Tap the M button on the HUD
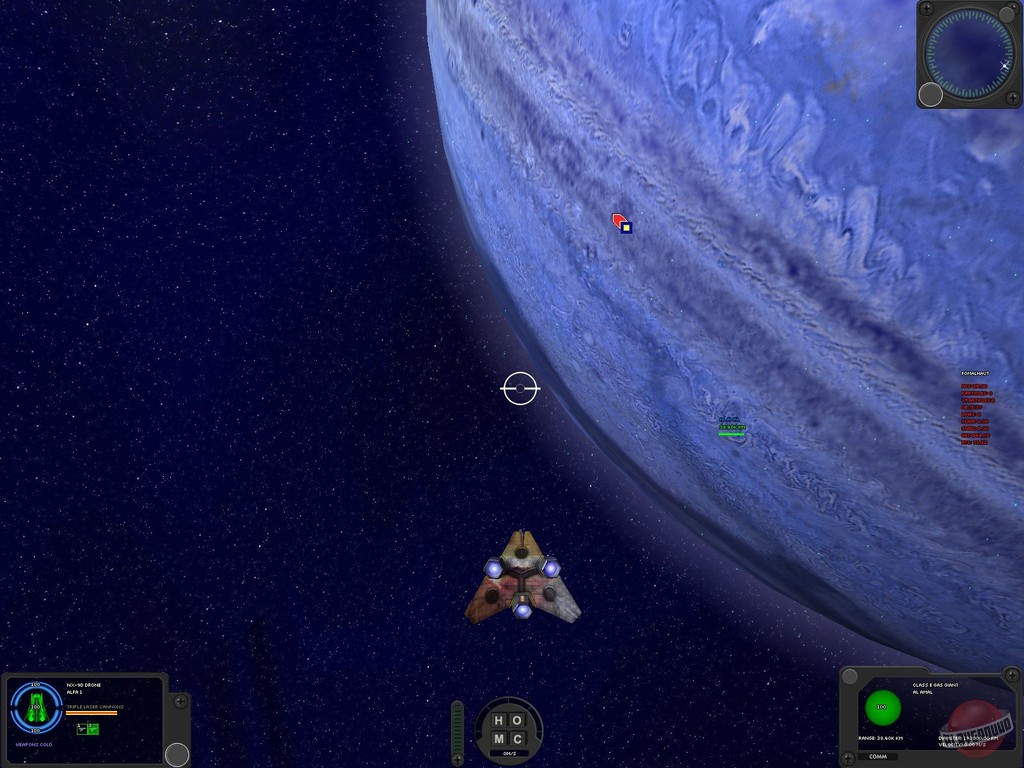The image size is (1024, 768). click(x=499, y=739)
